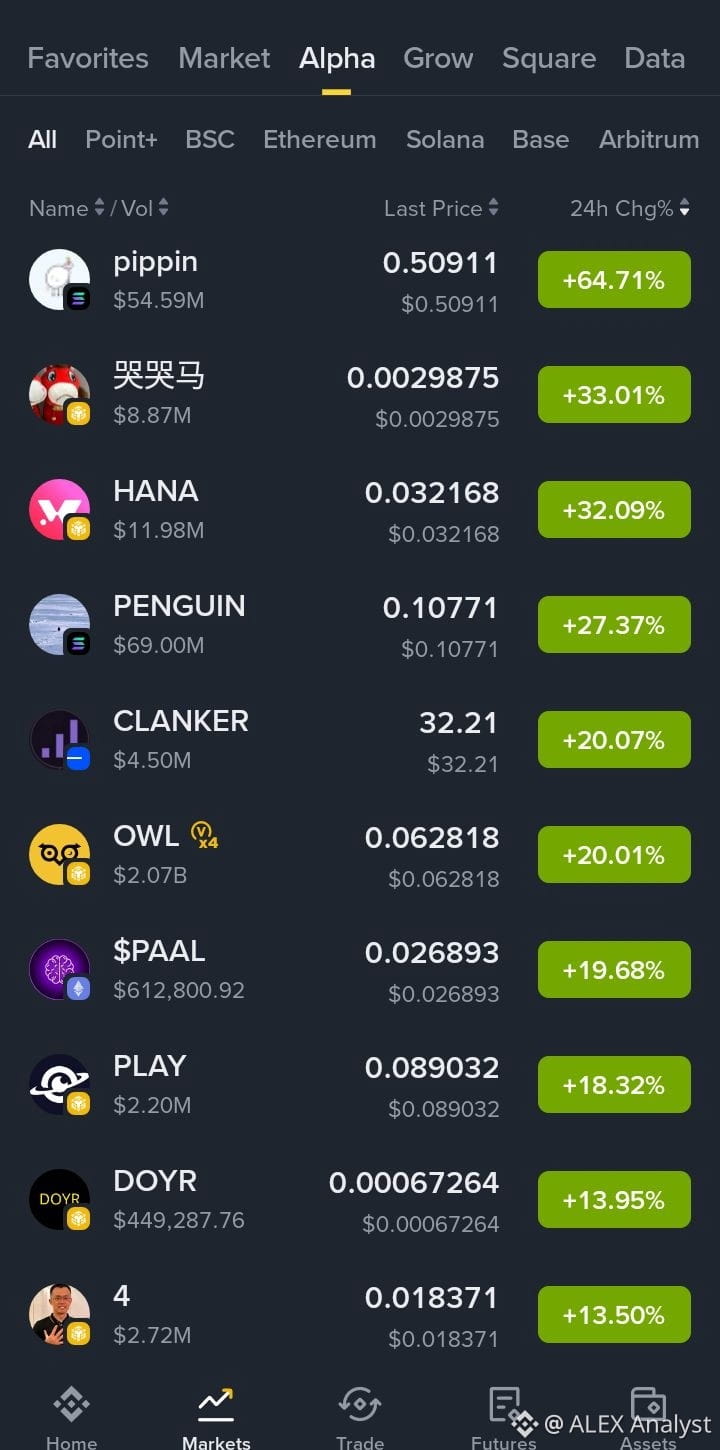Select the Point+ filter chip
Image resolution: width=720 pixels, height=1450 pixels.
[120, 140]
